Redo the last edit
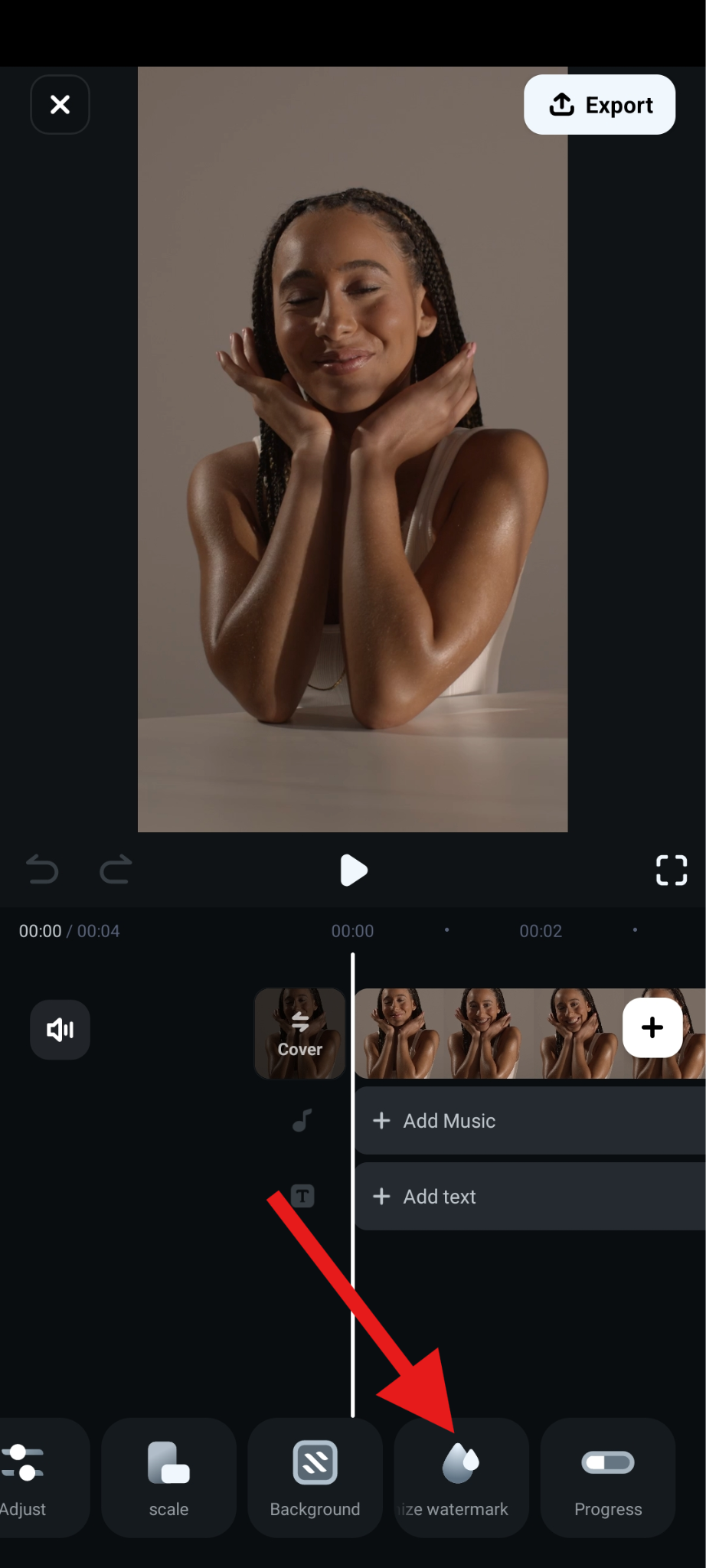Screen dimensions: 706x1568 [116, 871]
